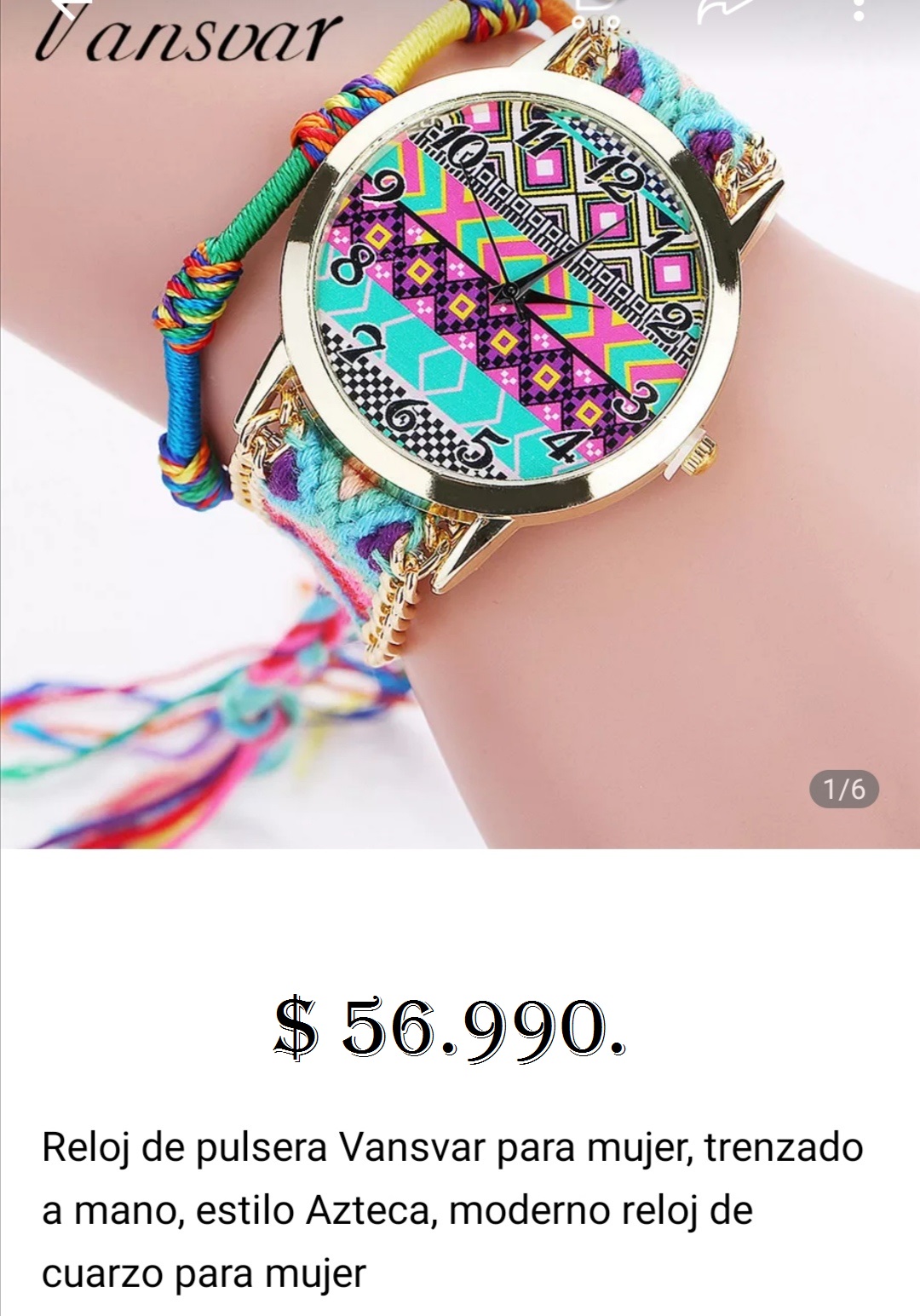Viewport: 920px width, 1316px height.
Task: Share this Vansvar watch listing
Action: coord(725,9)
